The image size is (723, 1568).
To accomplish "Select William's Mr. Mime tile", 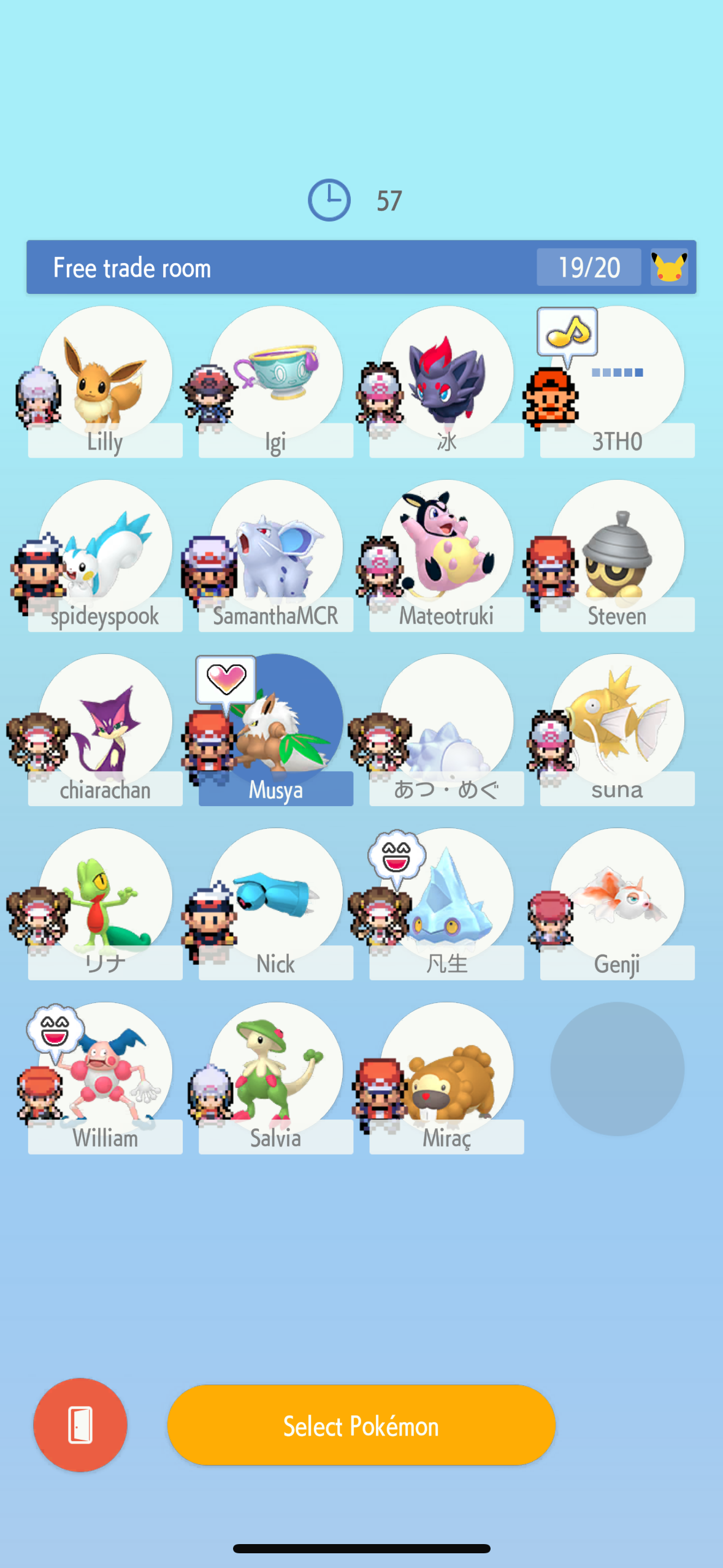I will point(105,1077).
